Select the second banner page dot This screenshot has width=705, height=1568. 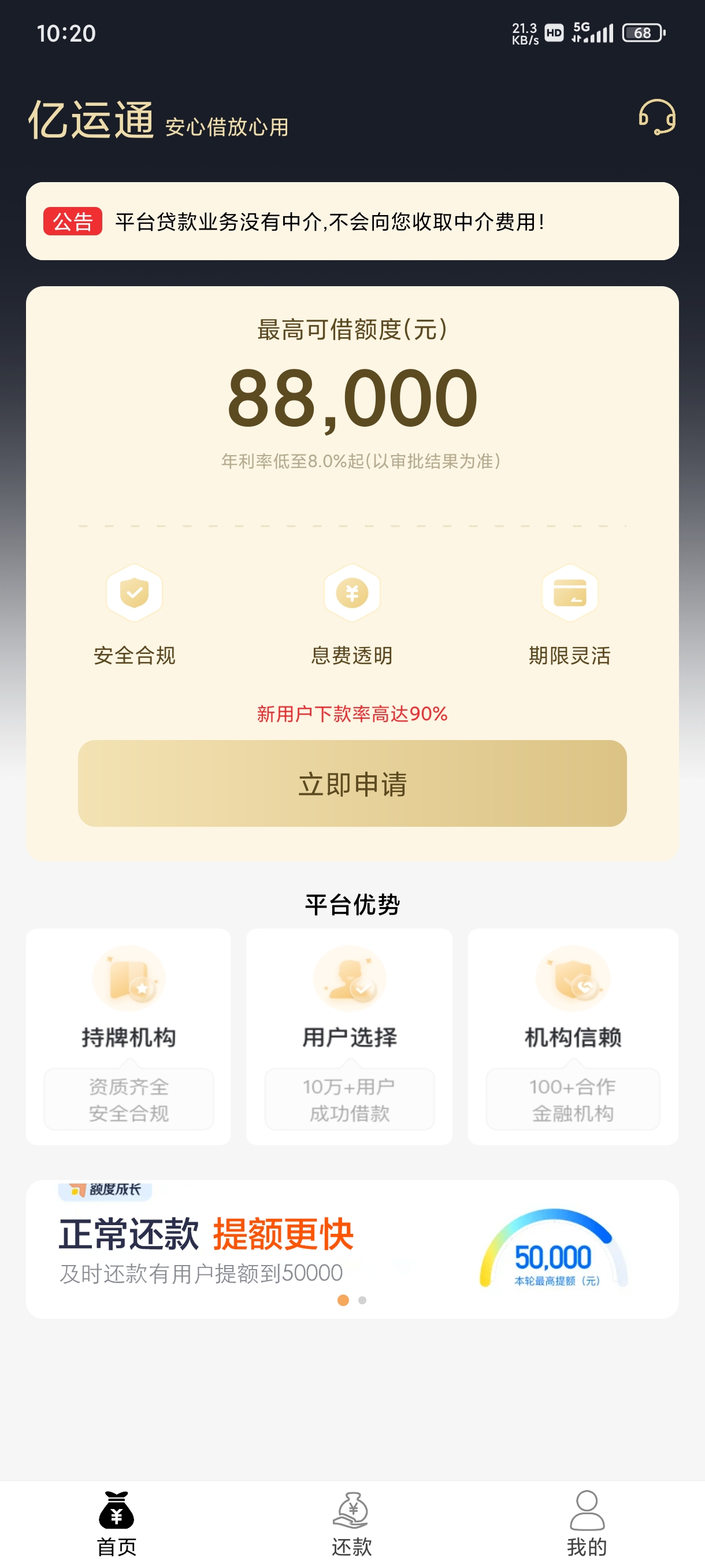click(x=362, y=1300)
